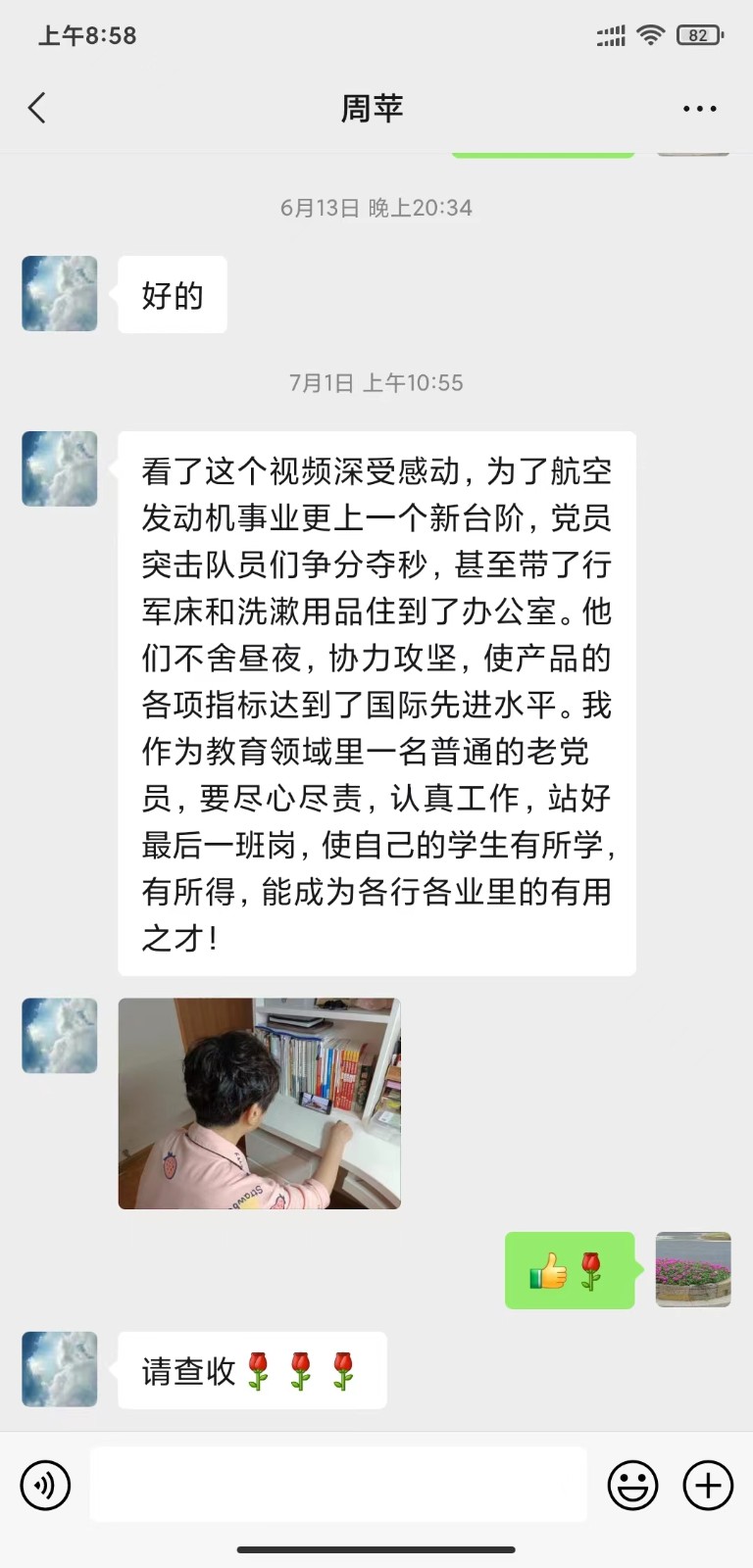
Task: Open the plus attachment menu
Action: coord(708,1485)
